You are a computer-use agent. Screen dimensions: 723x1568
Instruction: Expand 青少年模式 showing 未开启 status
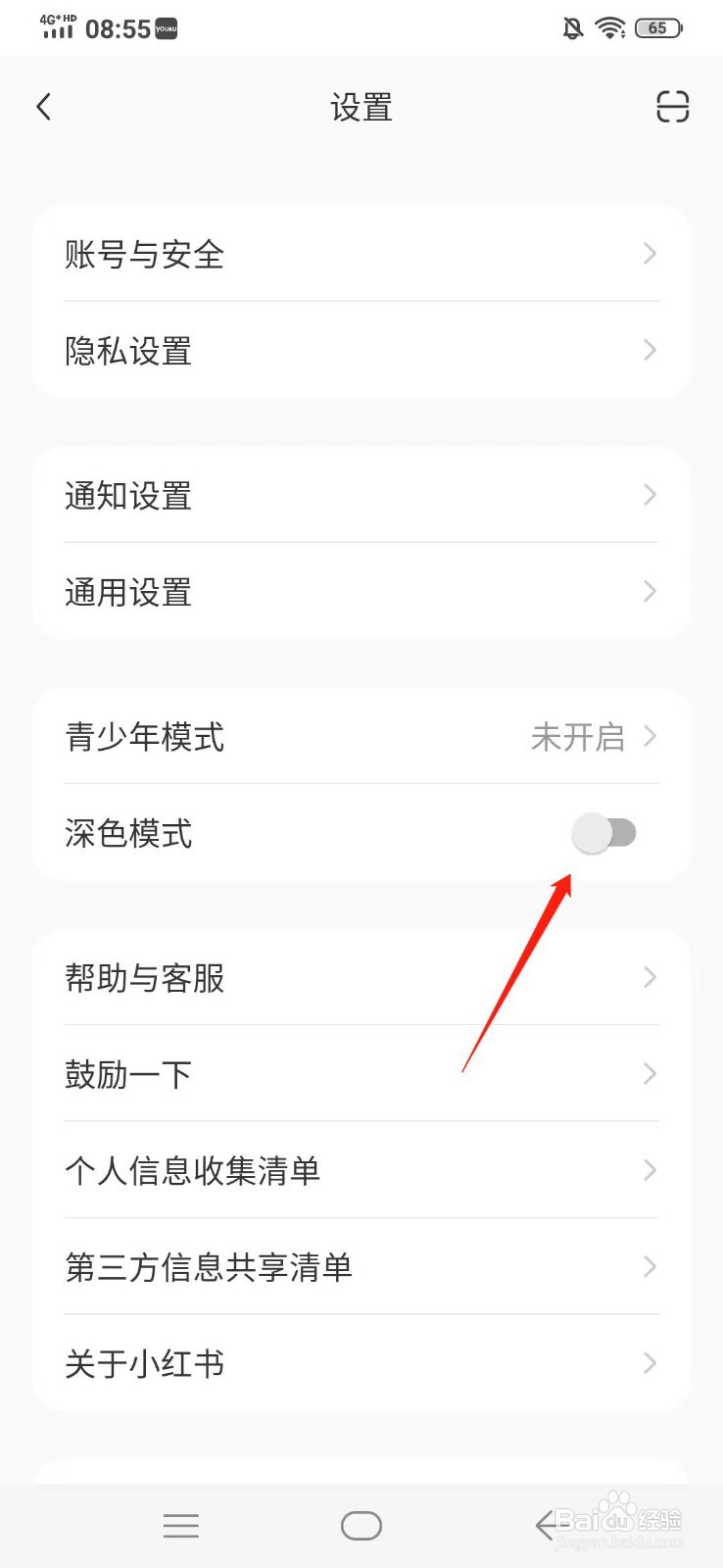[x=361, y=737]
